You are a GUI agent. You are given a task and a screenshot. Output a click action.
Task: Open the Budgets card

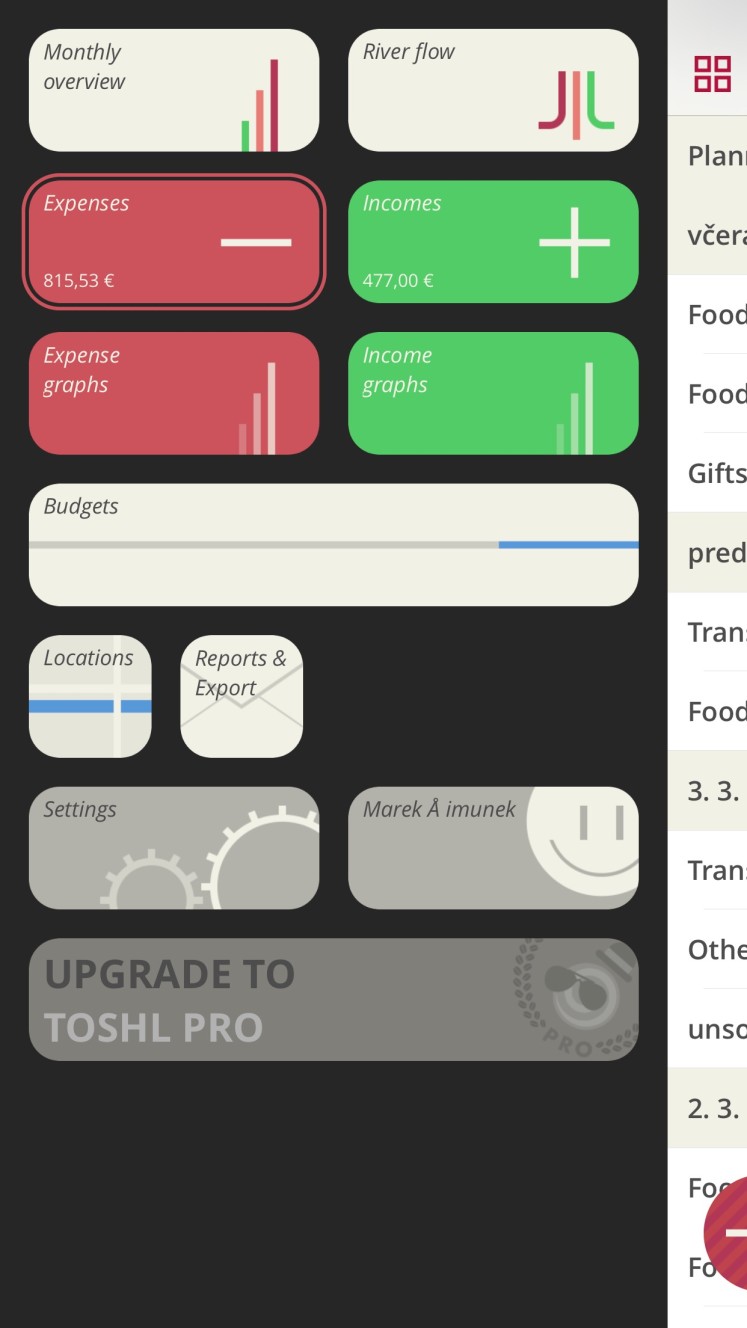tap(334, 545)
